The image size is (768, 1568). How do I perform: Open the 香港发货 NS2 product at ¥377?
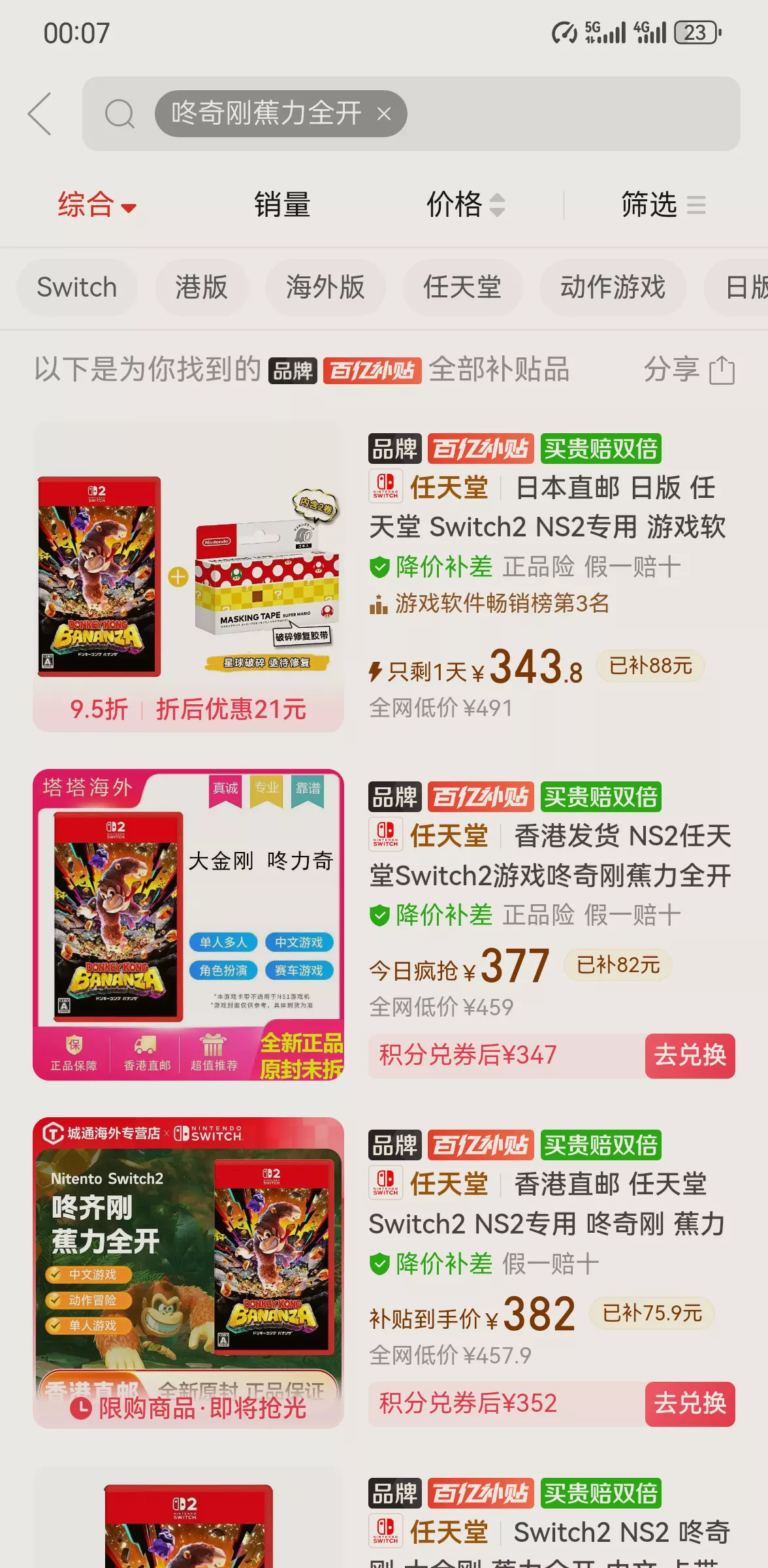click(x=549, y=856)
